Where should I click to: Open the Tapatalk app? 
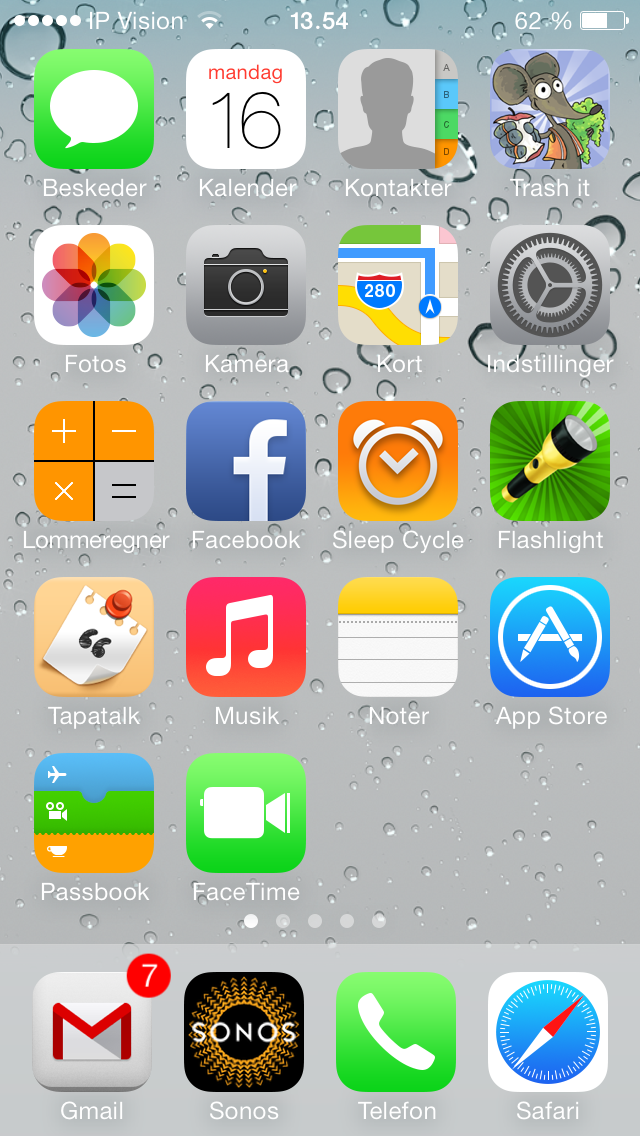(94, 637)
